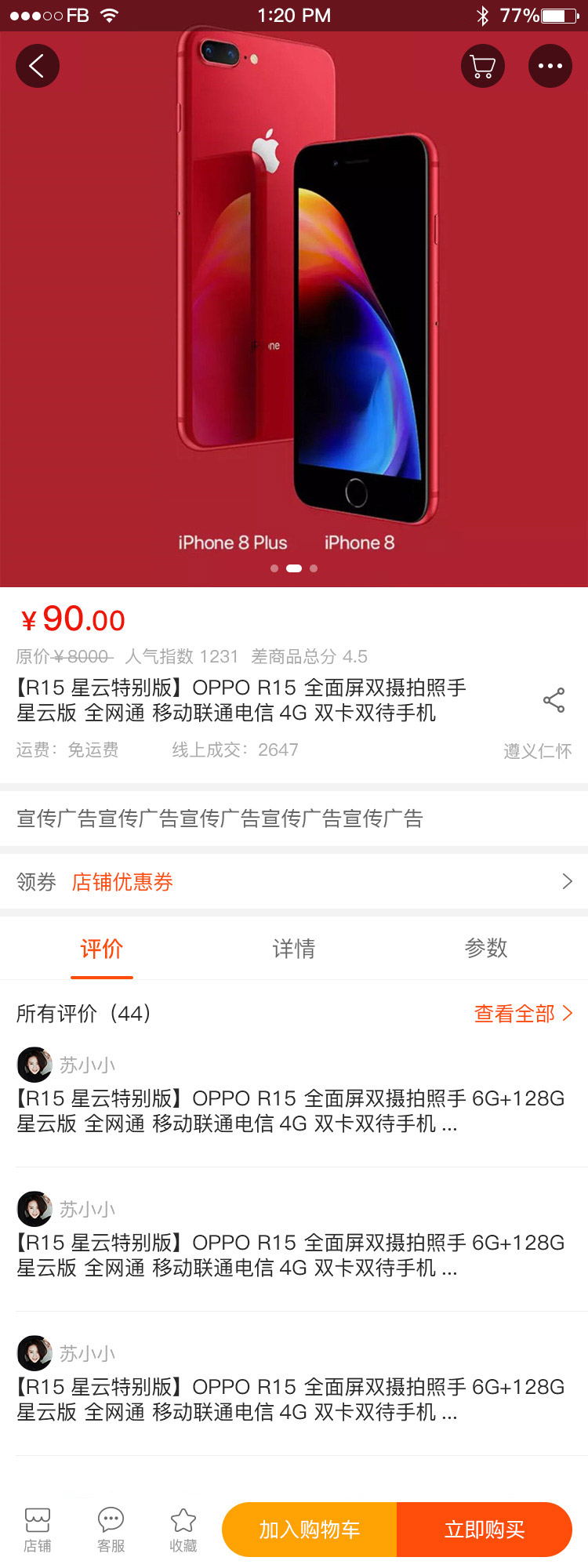The height and width of the screenshot is (1568, 588).
Task: Open the 店铺 store page
Action: coord(37,1529)
